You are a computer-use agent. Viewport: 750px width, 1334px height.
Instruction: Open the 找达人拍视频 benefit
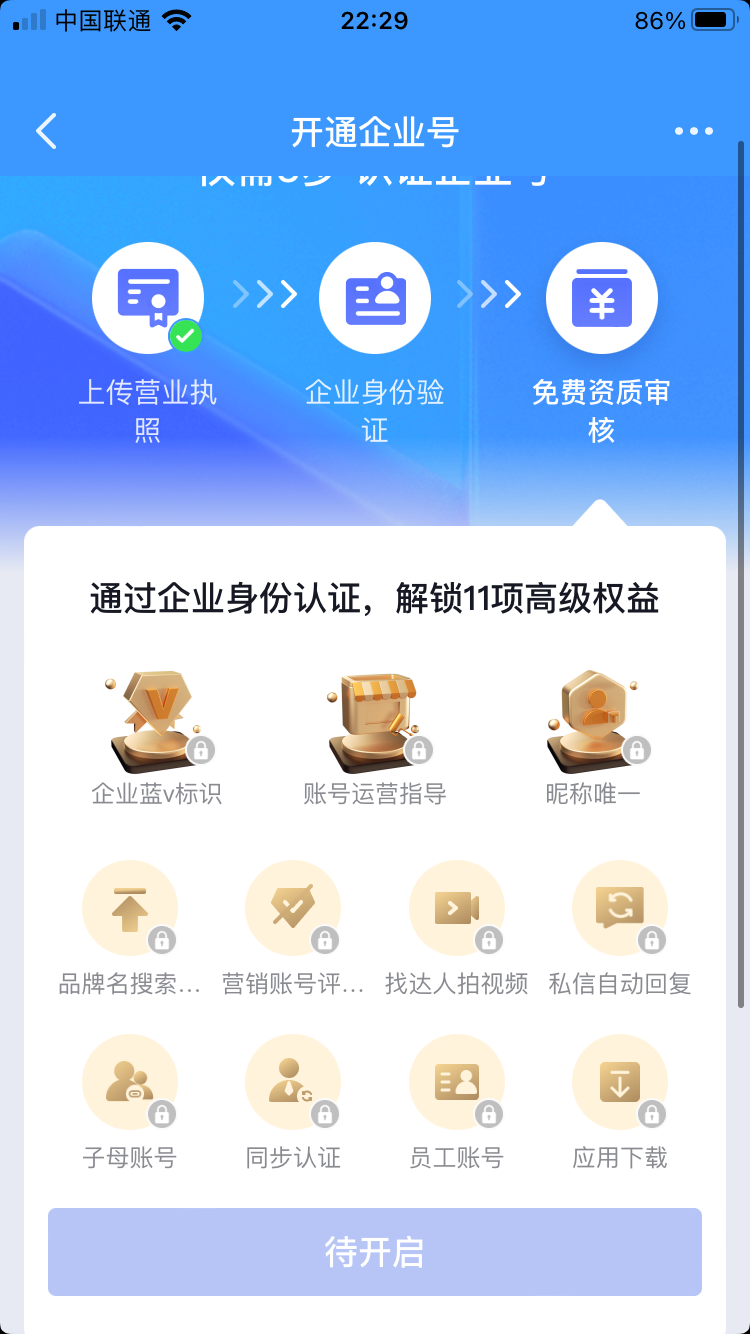click(x=457, y=908)
